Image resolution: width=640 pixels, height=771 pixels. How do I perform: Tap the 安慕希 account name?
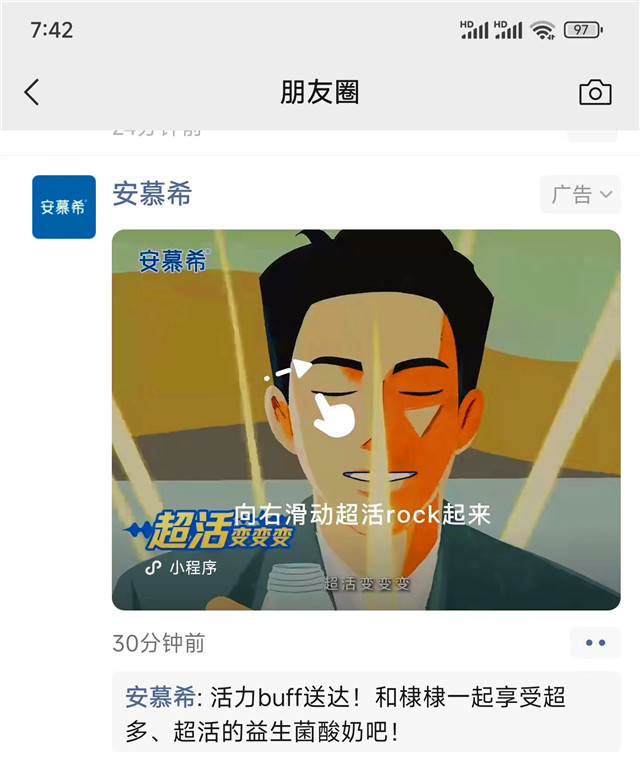(x=152, y=194)
